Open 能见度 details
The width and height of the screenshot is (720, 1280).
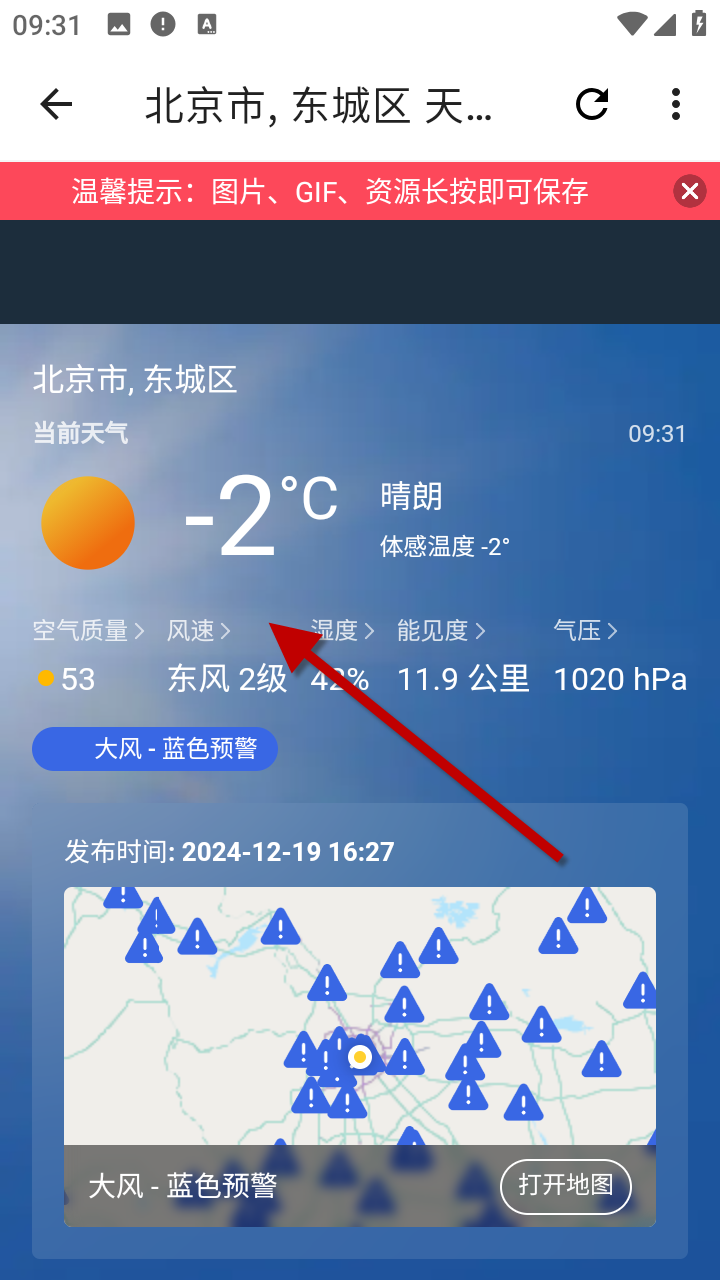click(x=441, y=631)
